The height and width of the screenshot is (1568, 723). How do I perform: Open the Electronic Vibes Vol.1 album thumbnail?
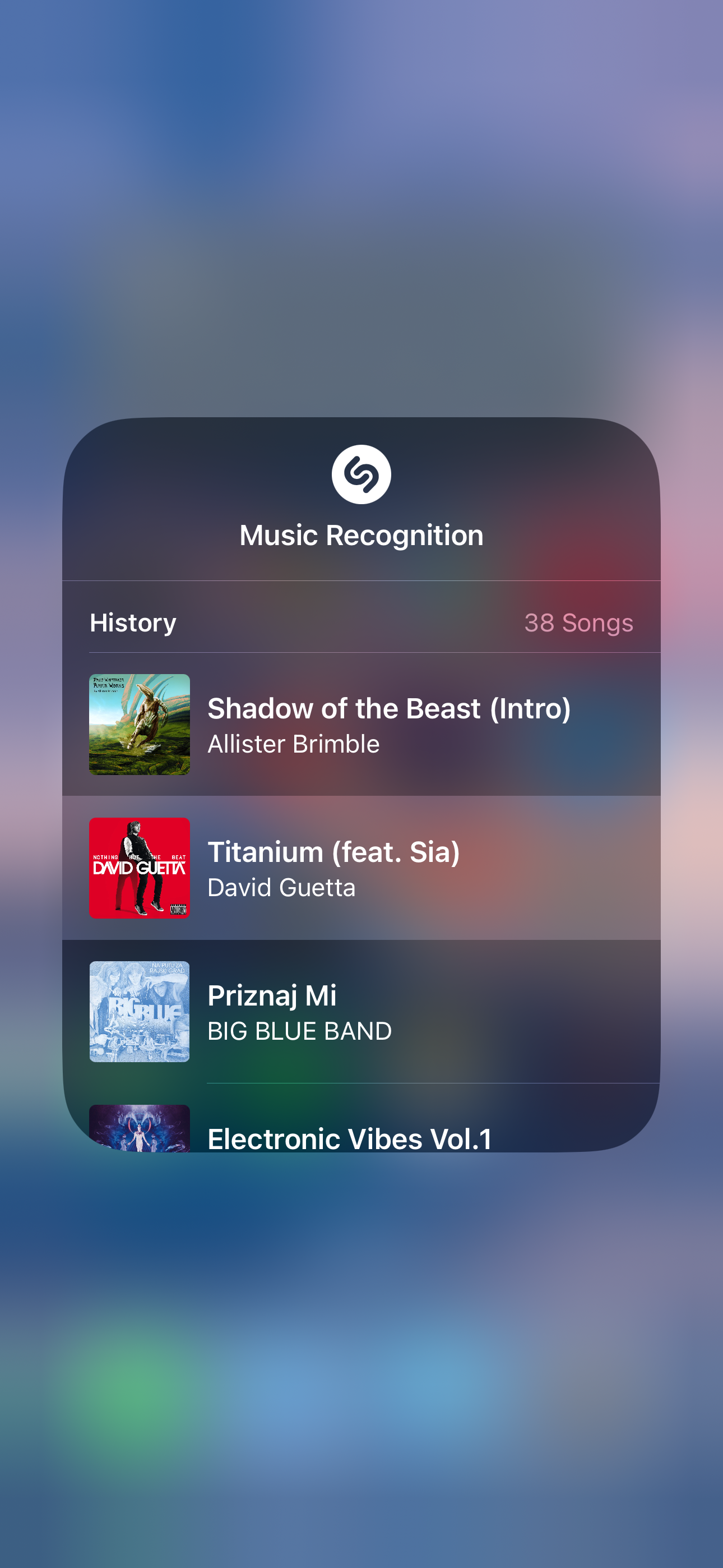pos(140,1137)
